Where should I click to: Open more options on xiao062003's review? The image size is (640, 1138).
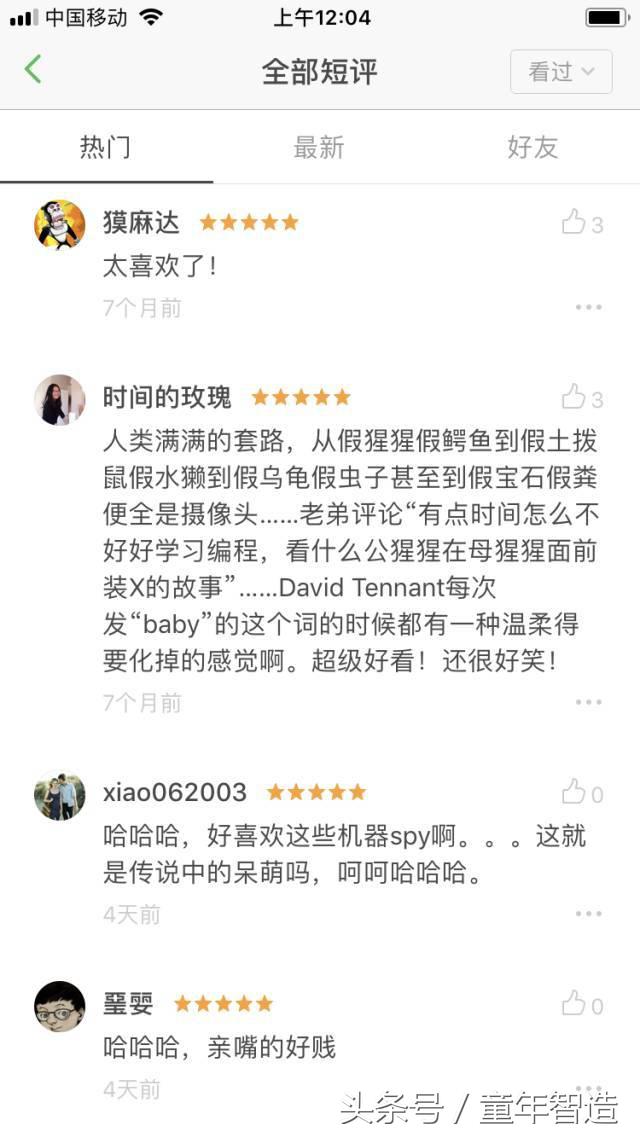pyautogui.click(x=588, y=913)
